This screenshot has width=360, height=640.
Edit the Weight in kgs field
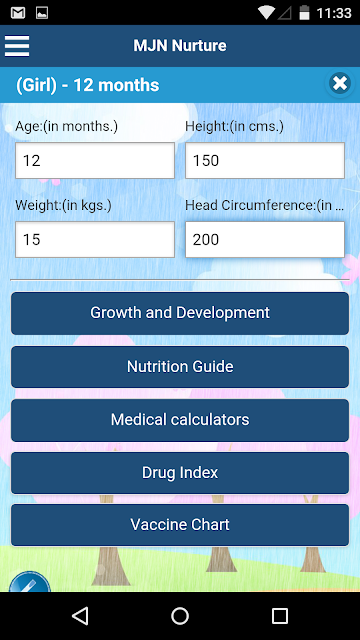point(95,240)
